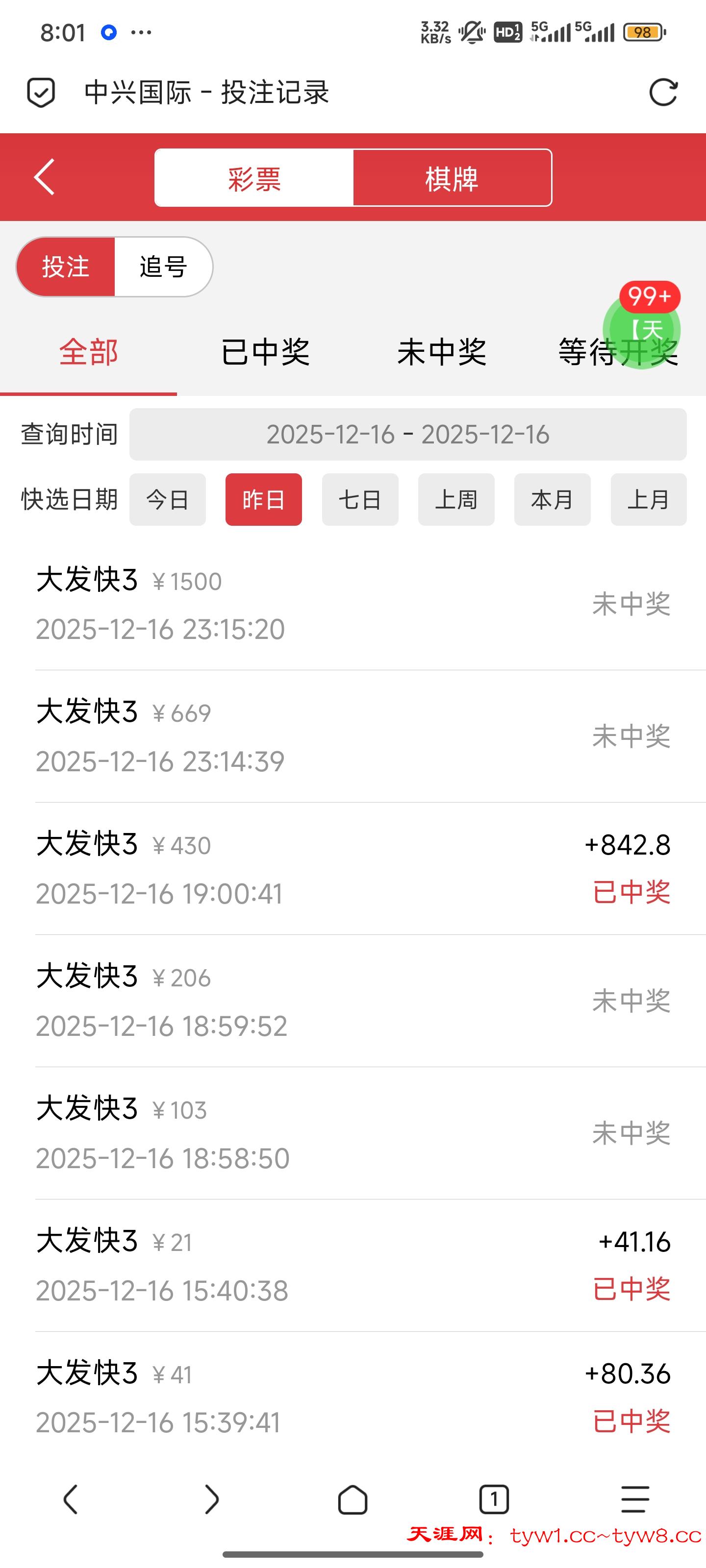Screen dimensions: 706x1568
Task: Filter records by 今日
Action: pyautogui.click(x=168, y=500)
